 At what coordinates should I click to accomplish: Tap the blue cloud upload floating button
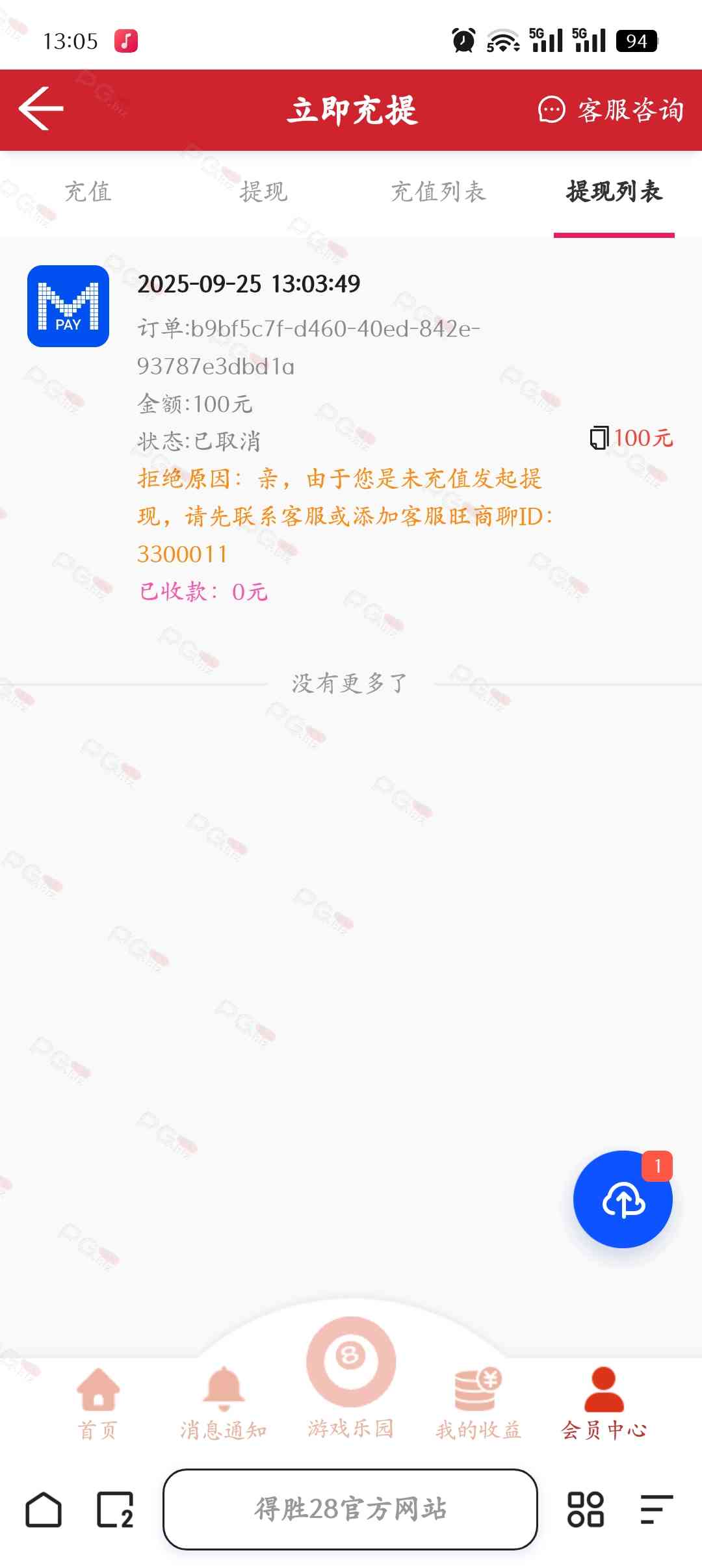[623, 1200]
